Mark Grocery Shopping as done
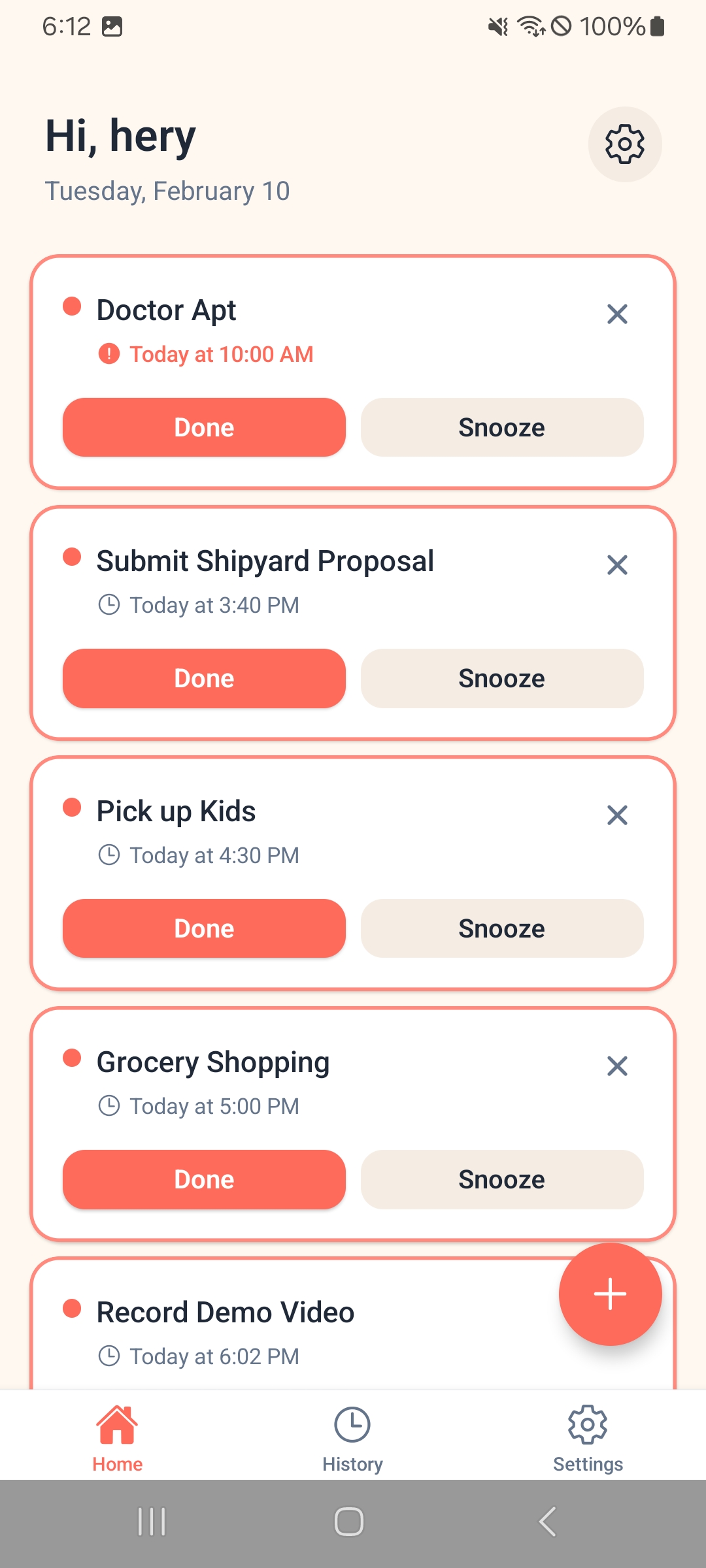 [204, 1179]
